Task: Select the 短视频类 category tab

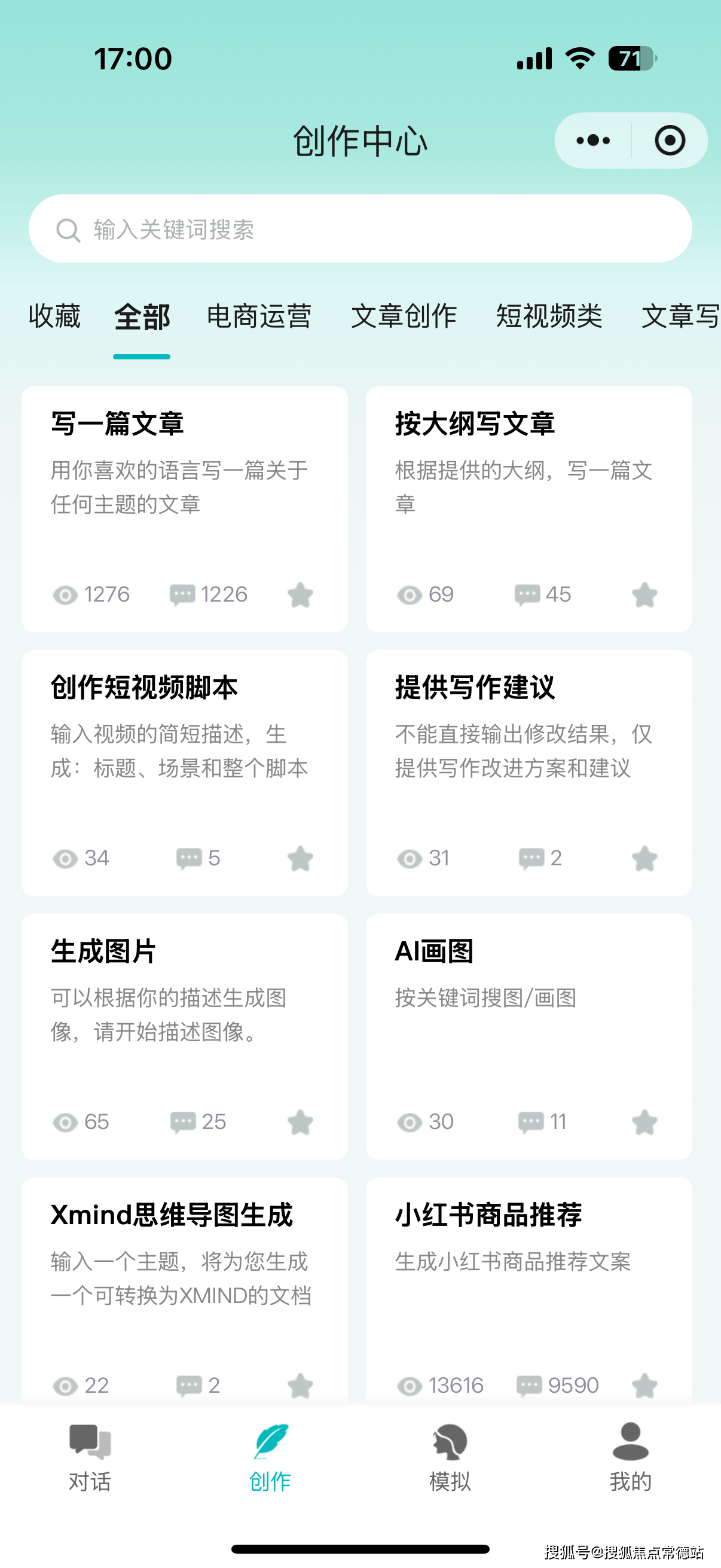Action: click(x=549, y=316)
